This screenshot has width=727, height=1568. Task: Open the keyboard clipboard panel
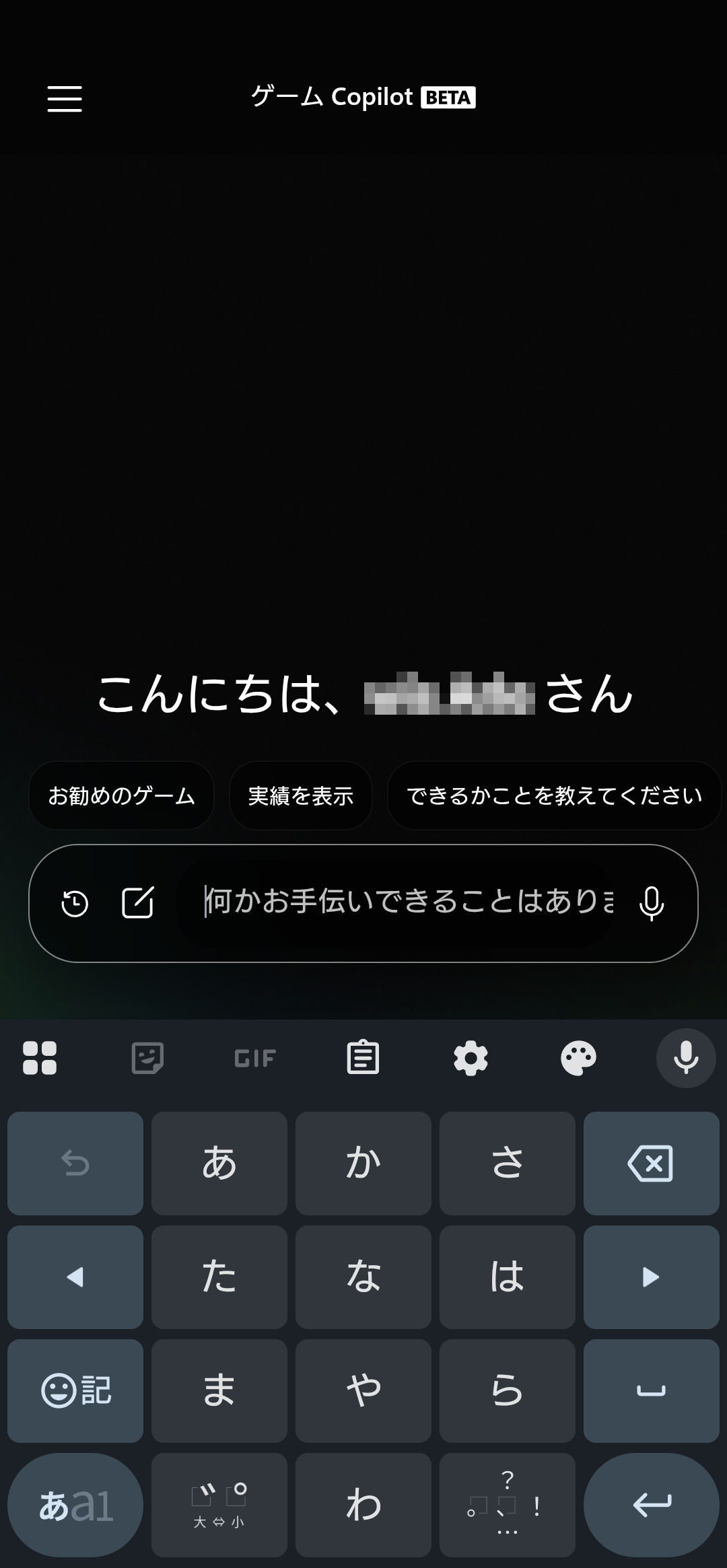point(363,1057)
